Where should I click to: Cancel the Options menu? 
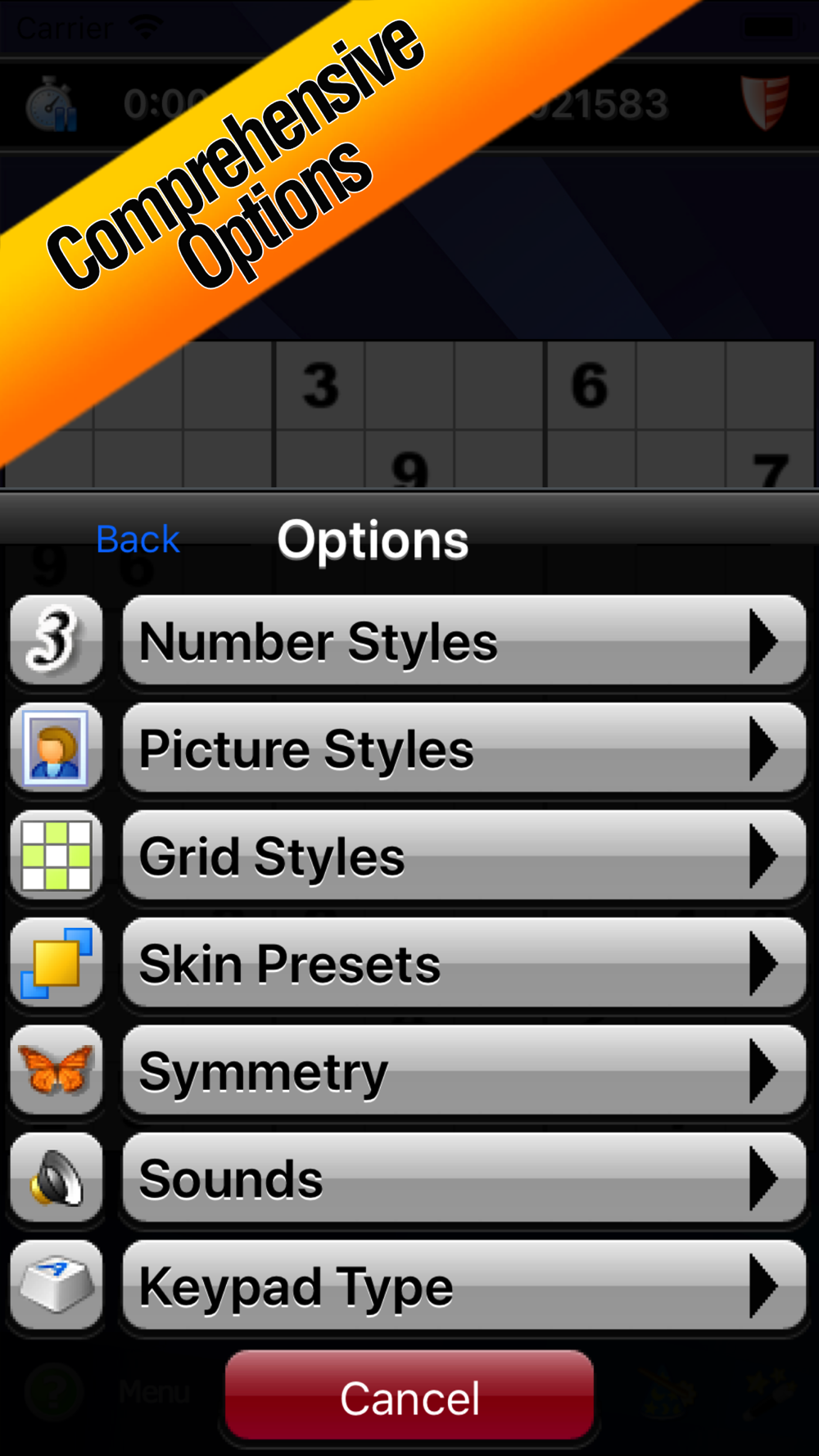(409, 1395)
